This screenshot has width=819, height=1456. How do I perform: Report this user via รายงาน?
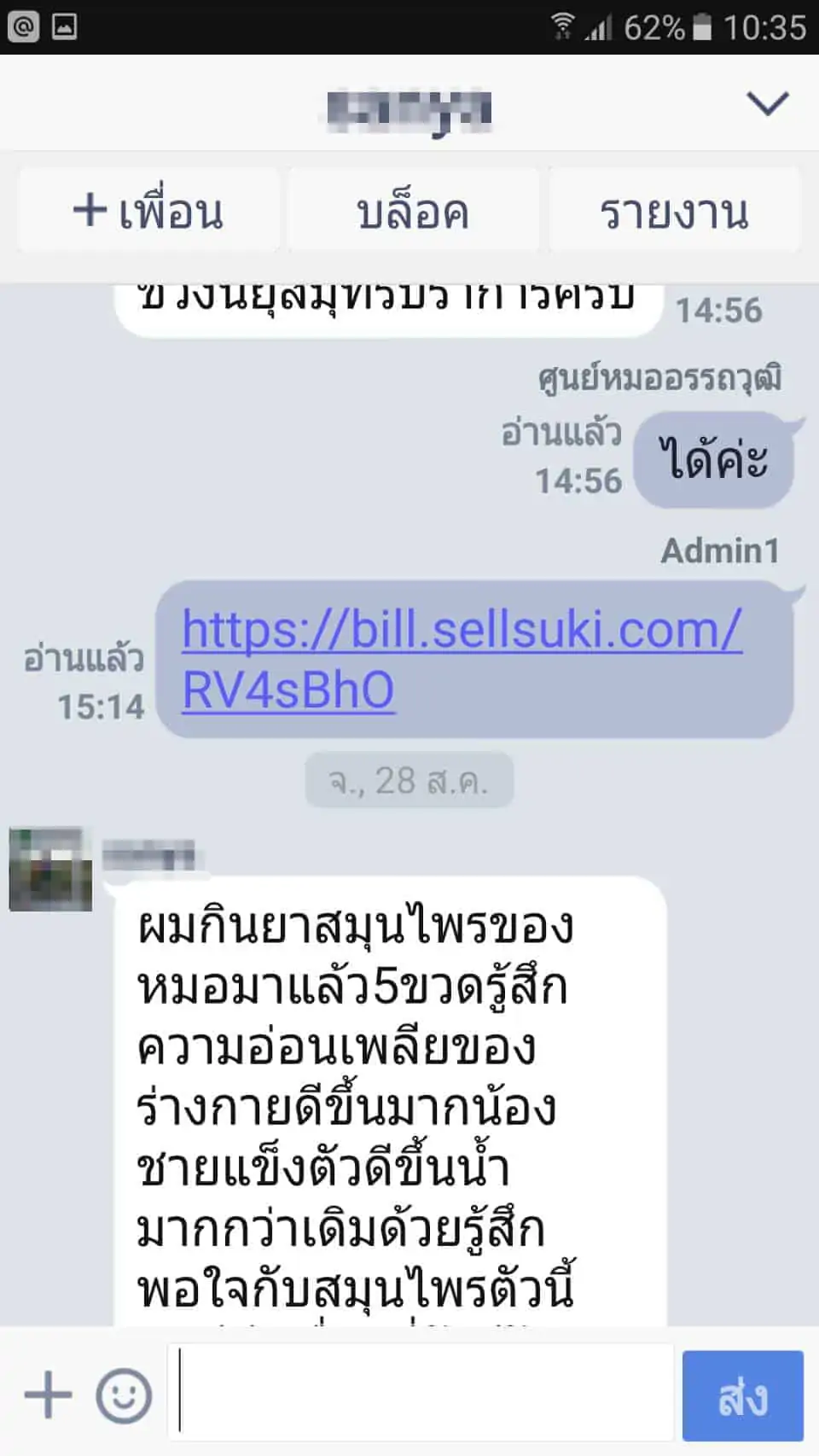(x=674, y=211)
